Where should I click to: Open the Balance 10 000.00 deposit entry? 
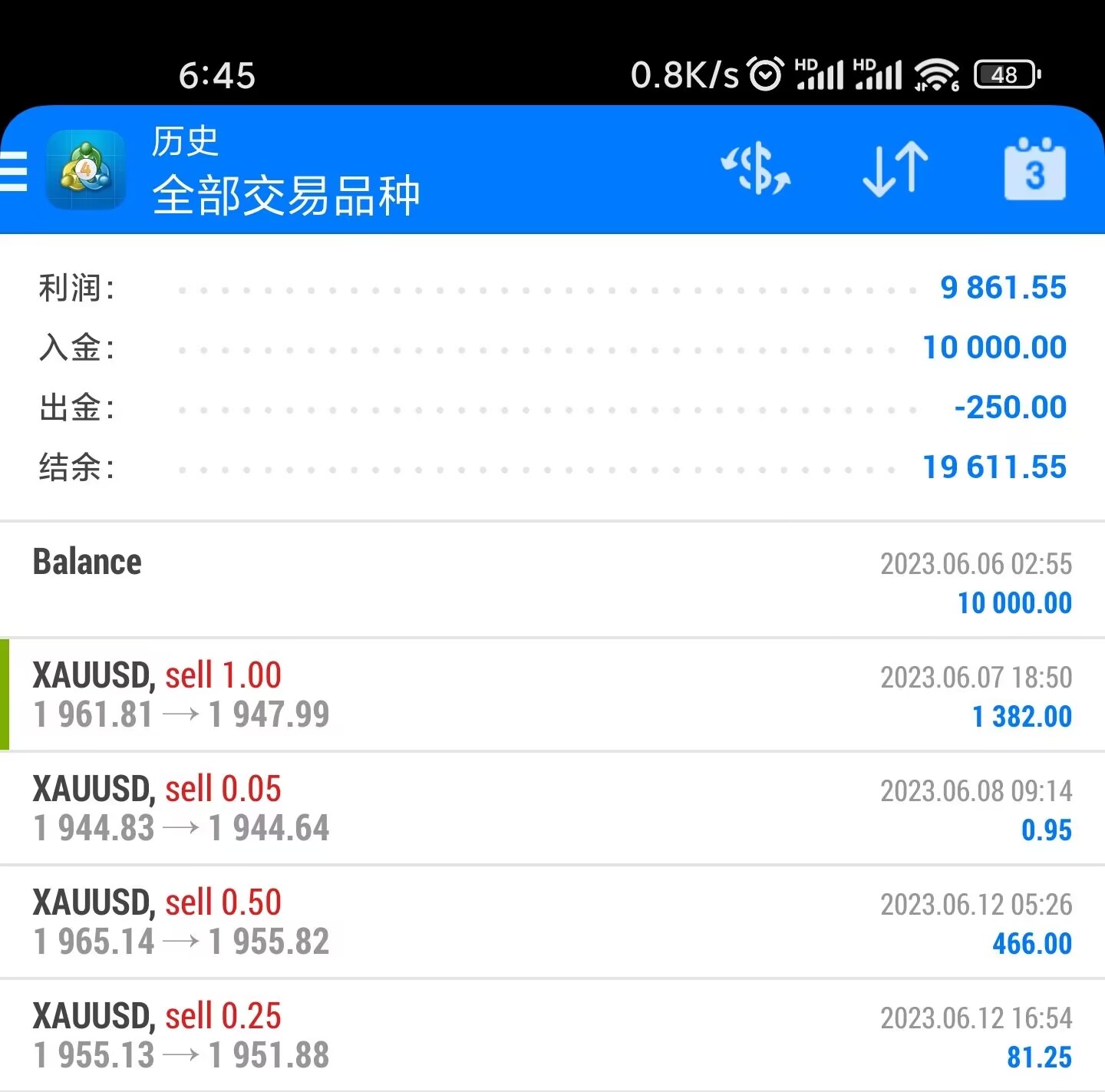click(x=552, y=581)
